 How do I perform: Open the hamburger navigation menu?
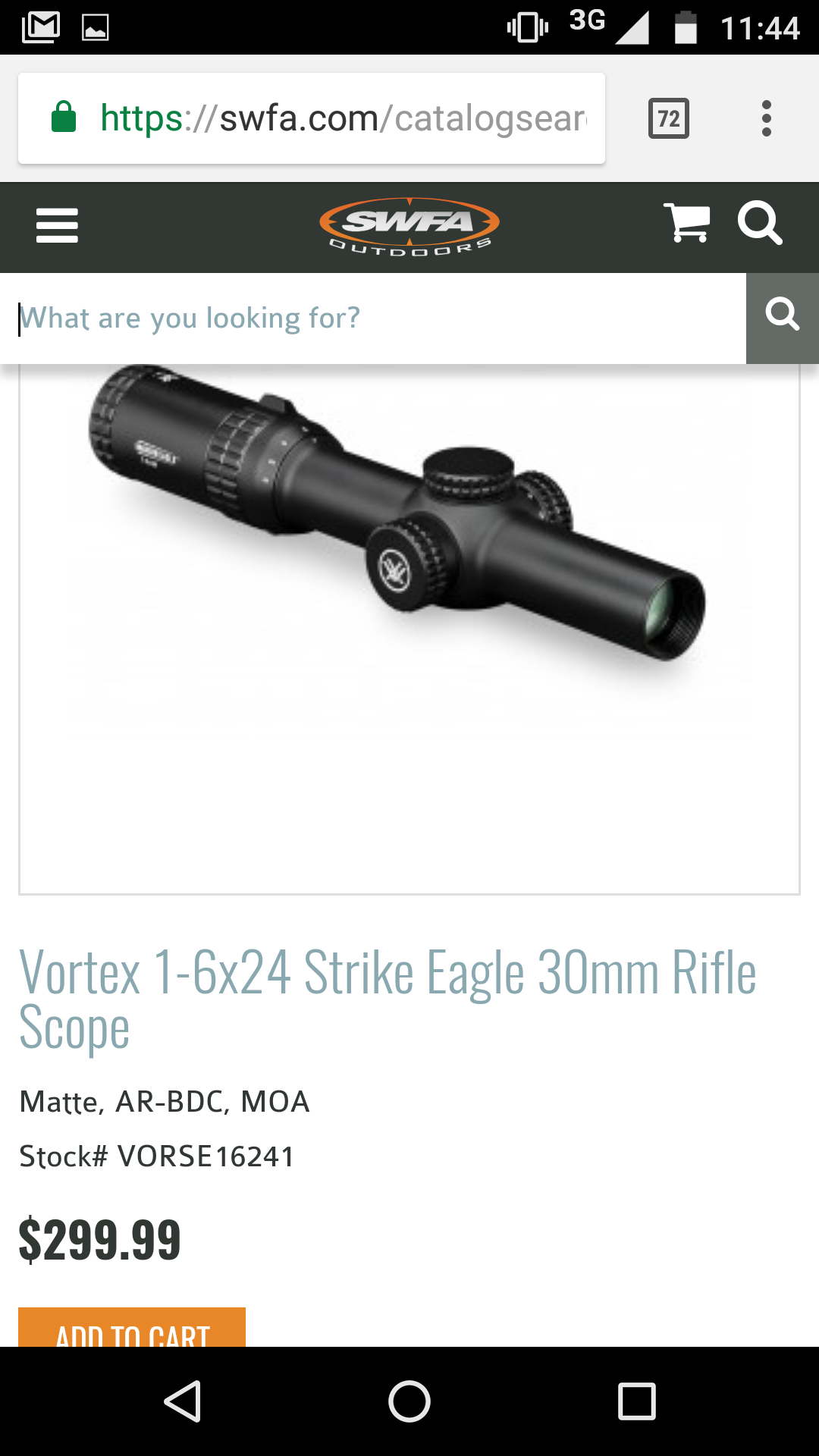(57, 226)
